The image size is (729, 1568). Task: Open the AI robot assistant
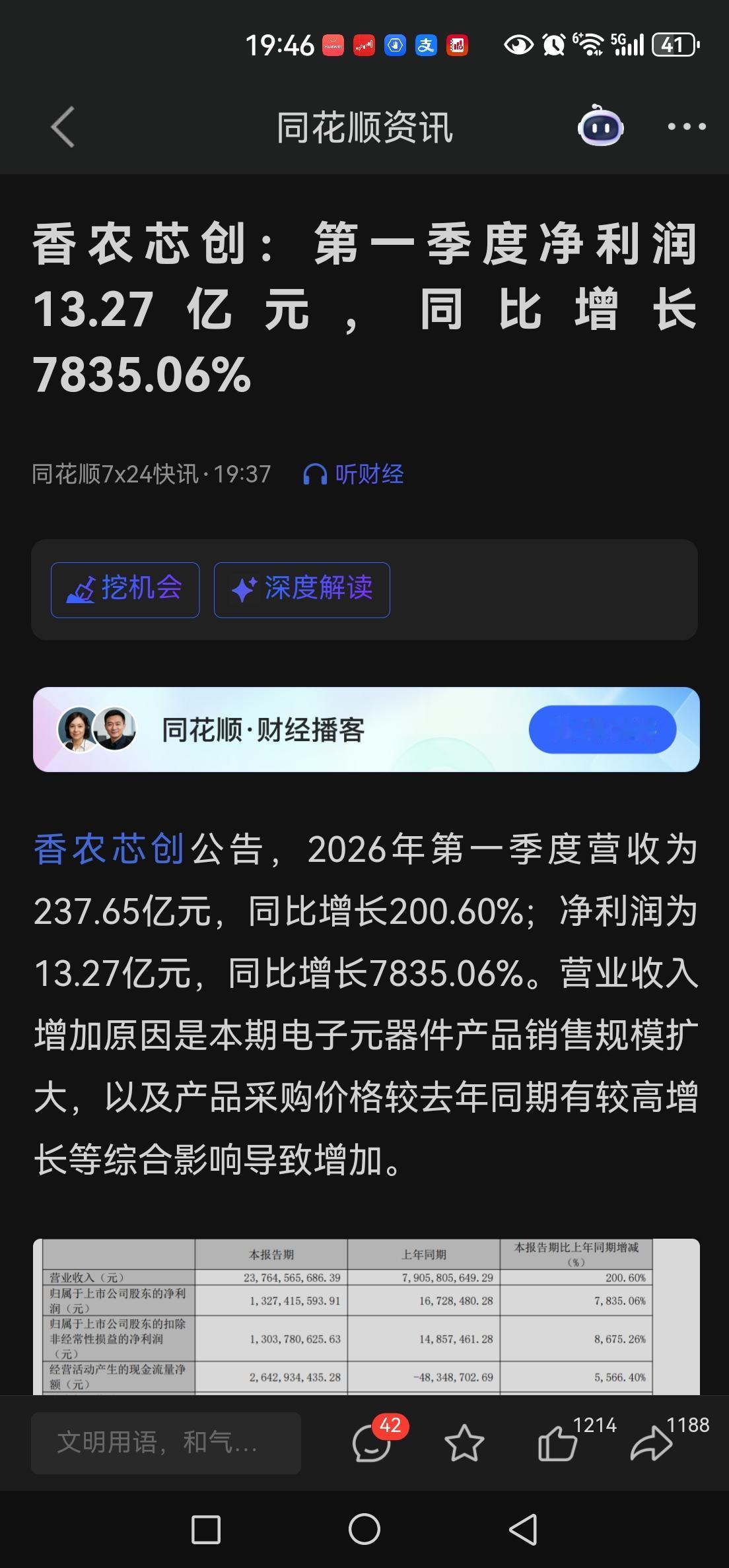(600, 127)
